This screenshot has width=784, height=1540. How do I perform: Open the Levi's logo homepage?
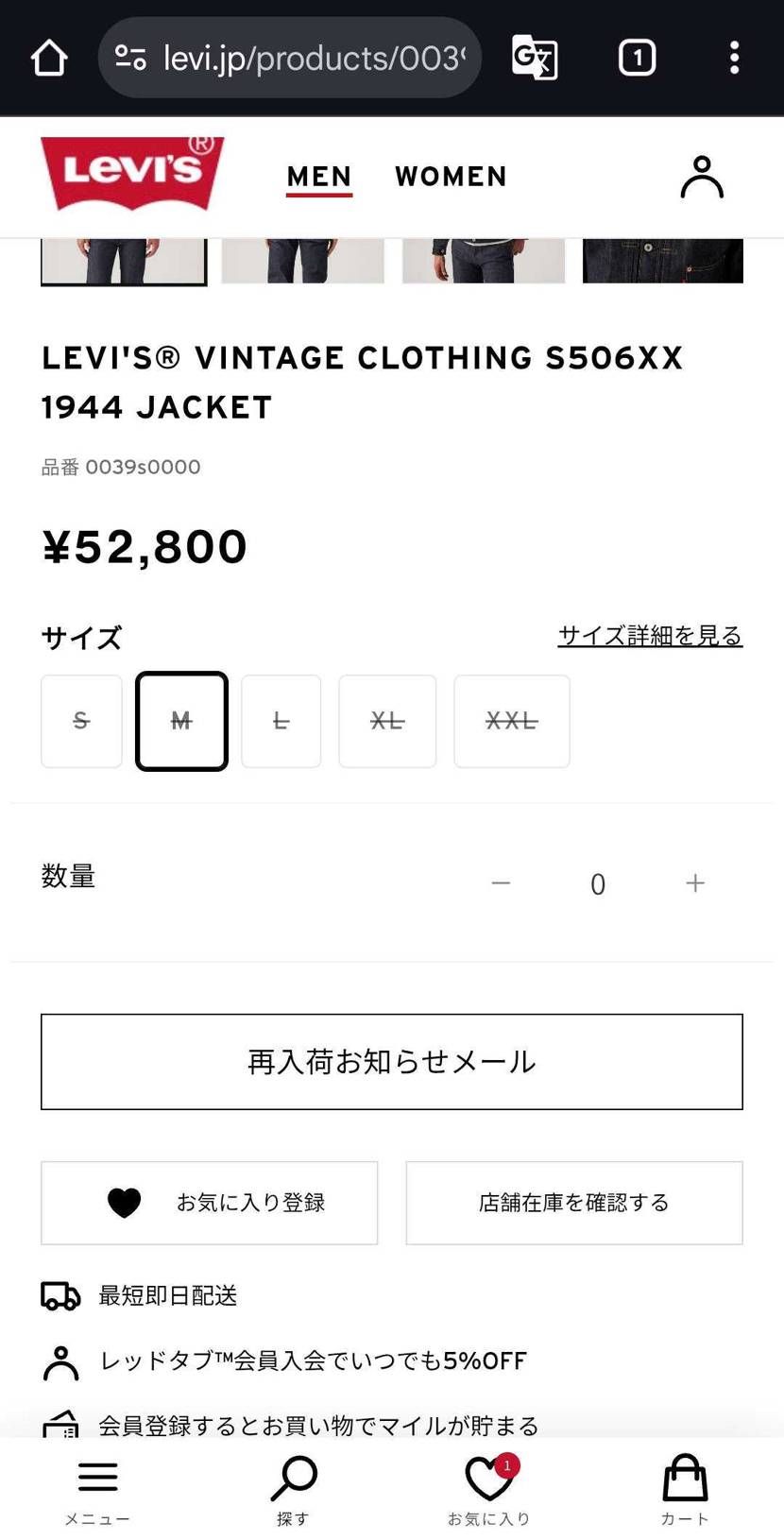pyautogui.click(x=131, y=175)
